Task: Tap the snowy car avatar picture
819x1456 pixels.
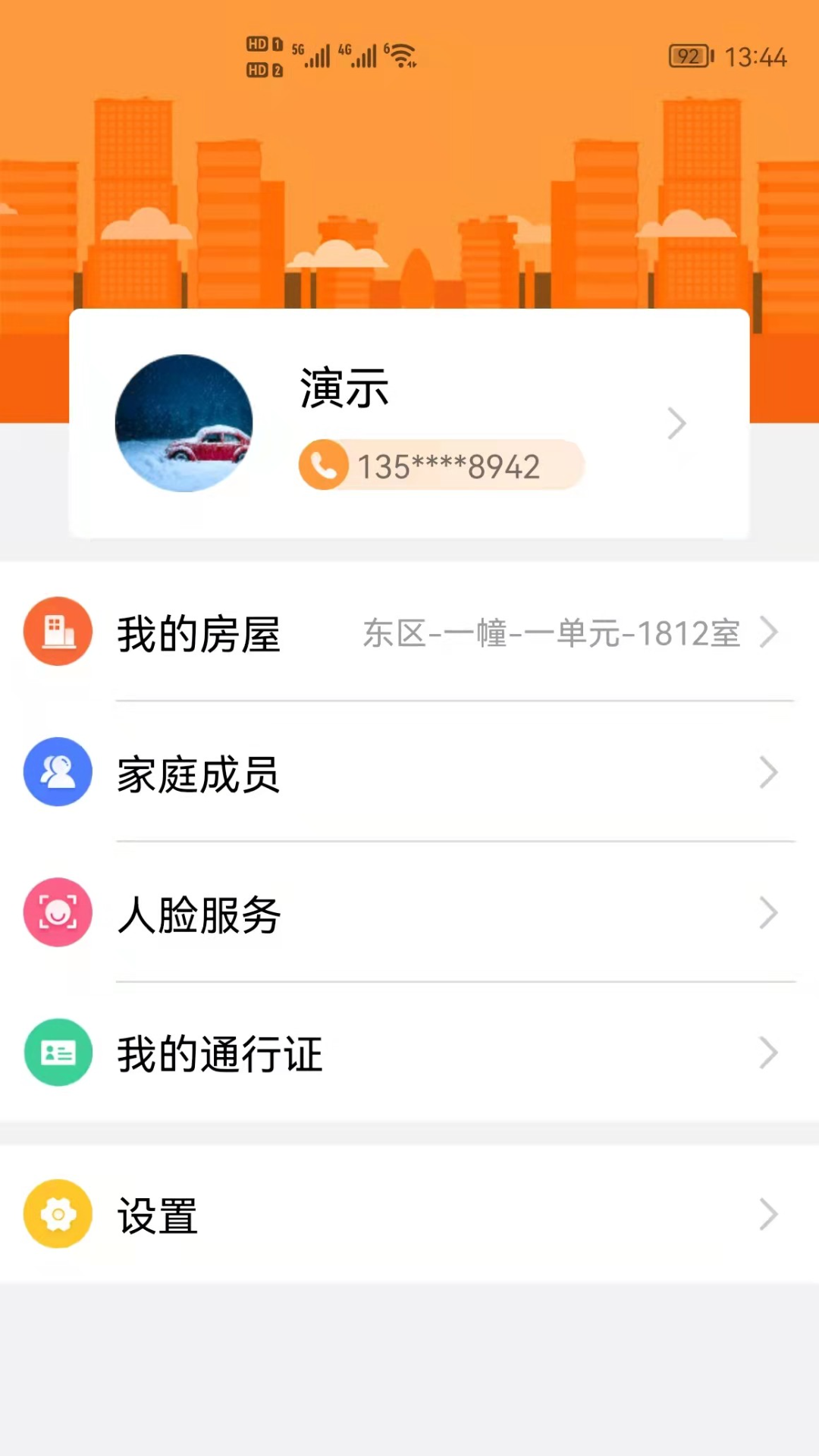Action: point(184,423)
